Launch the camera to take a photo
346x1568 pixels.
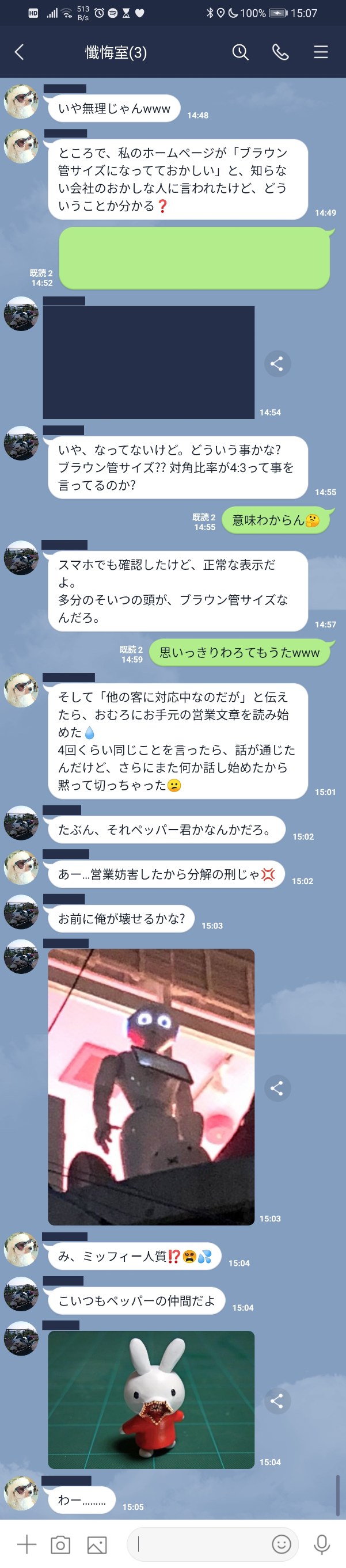point(60,1544)
